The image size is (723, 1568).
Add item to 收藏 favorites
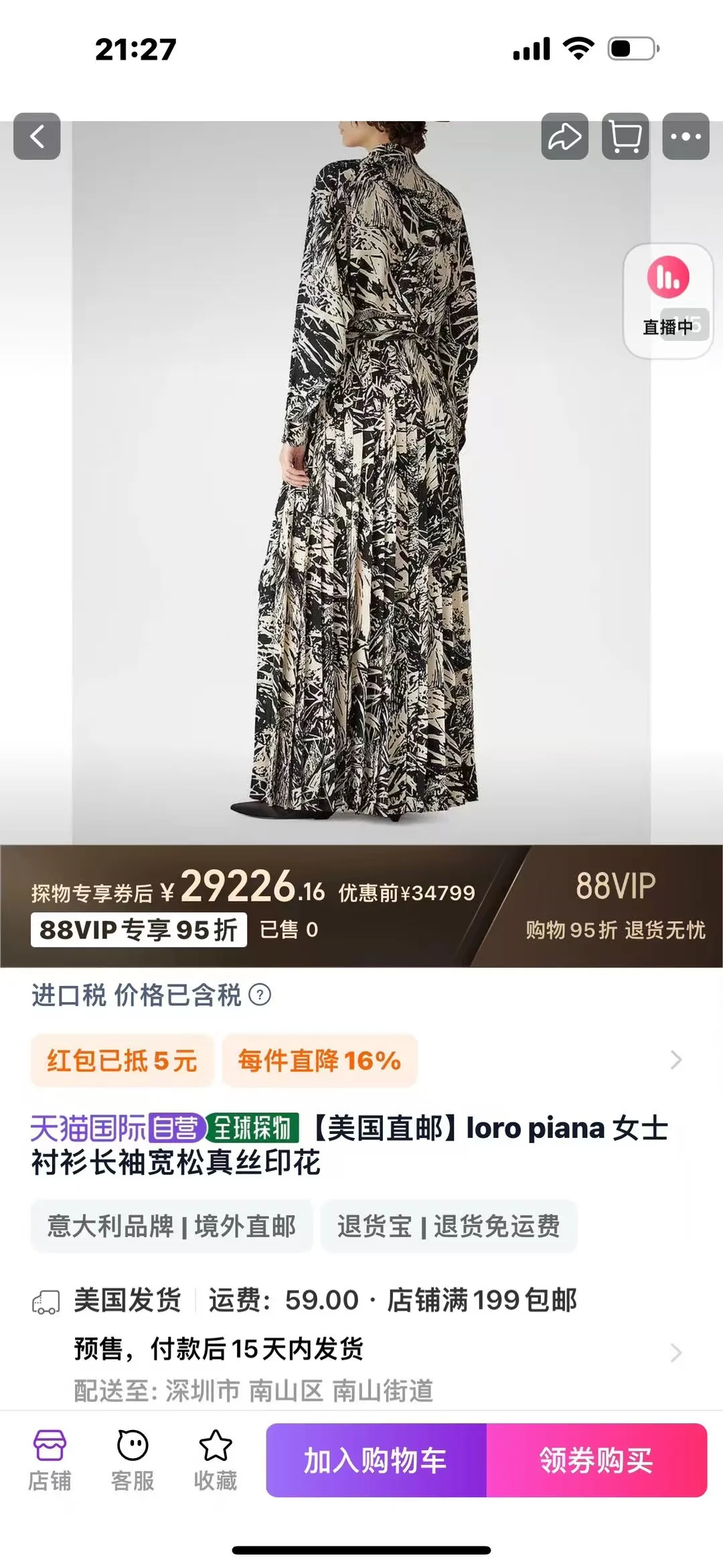pyautogui.click(x=216, y=1459)
